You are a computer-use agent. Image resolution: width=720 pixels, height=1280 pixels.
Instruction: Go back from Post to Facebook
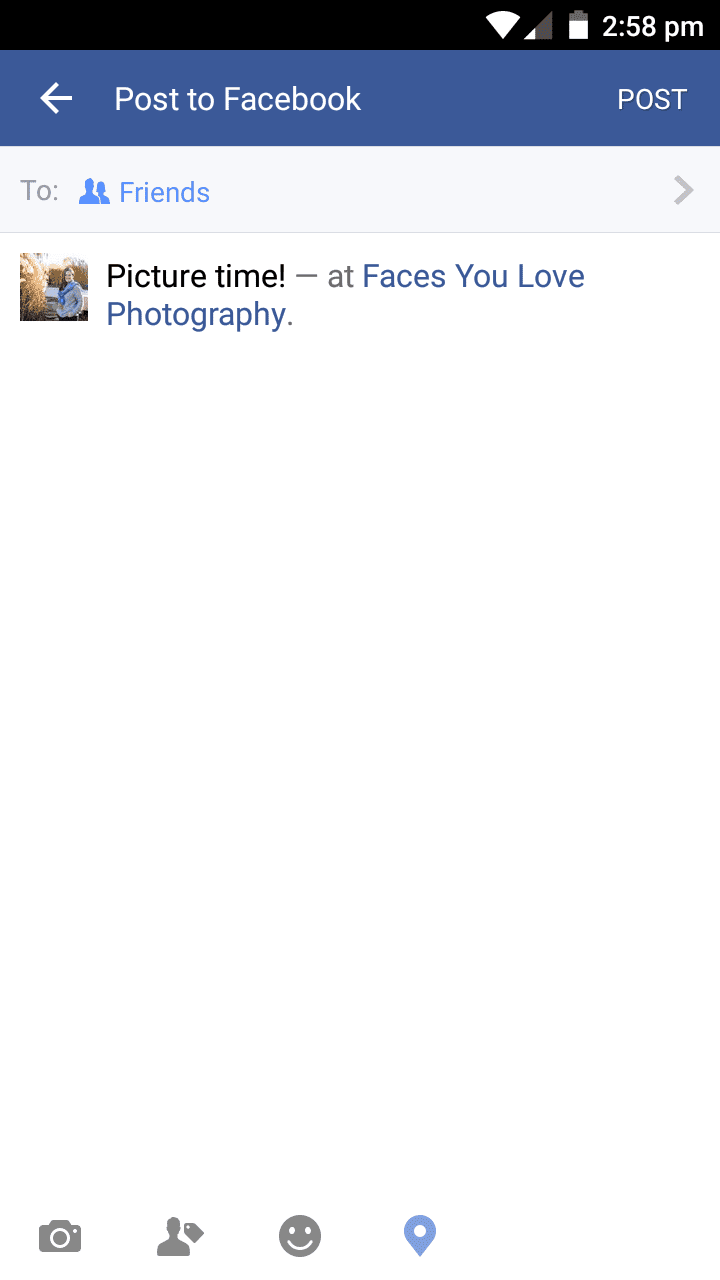coord(56,98)
